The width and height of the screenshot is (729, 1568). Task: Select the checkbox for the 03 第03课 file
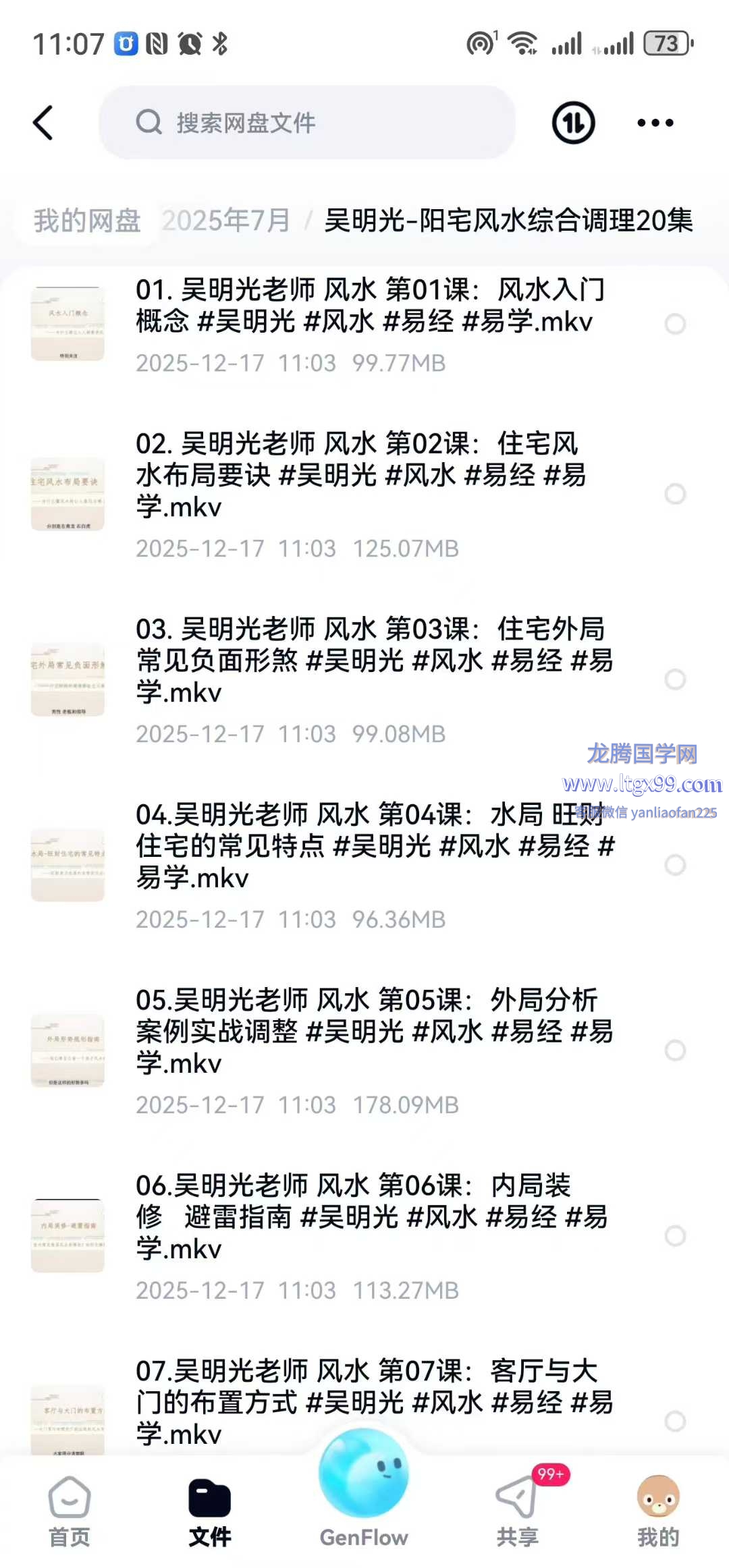pos(675,679)
